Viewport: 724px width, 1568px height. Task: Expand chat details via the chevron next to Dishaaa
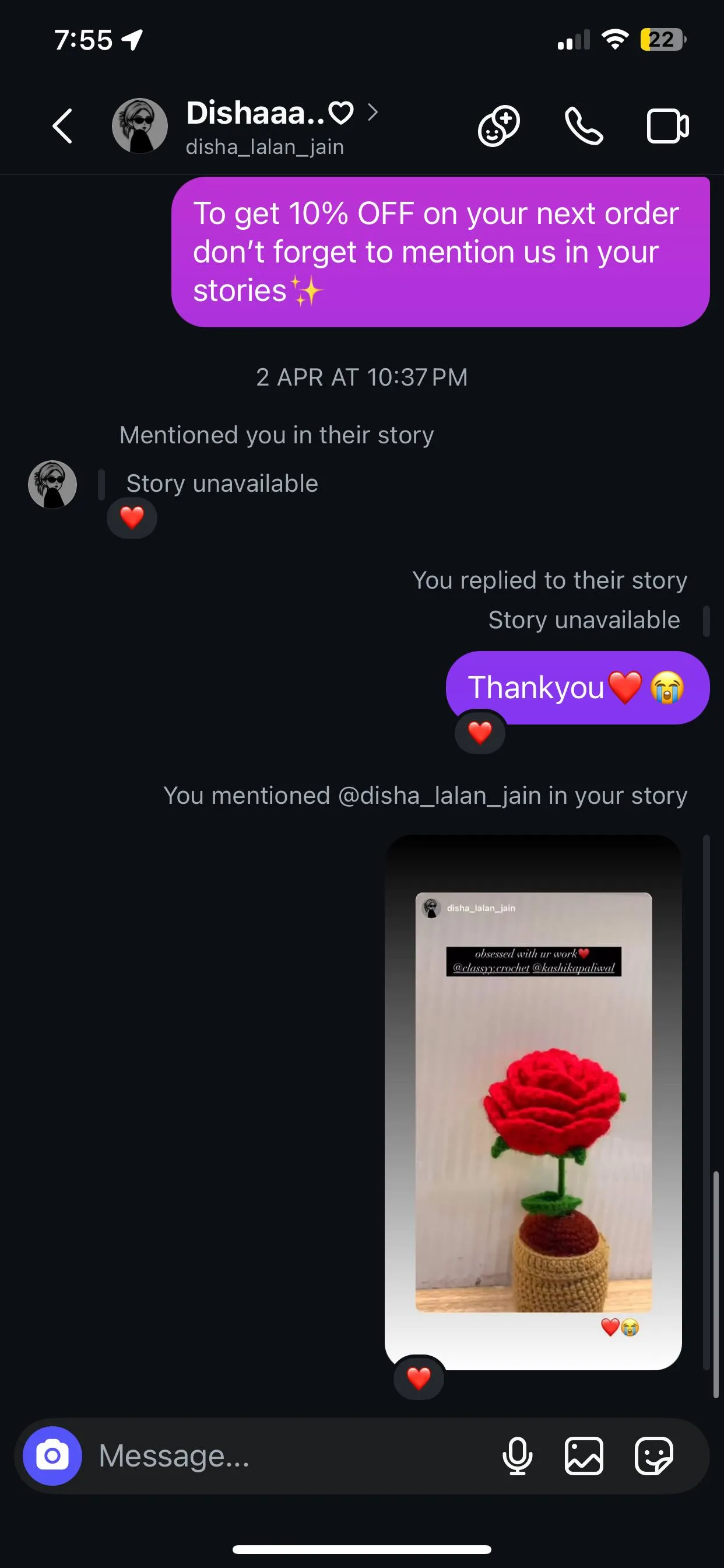point(372,113)
